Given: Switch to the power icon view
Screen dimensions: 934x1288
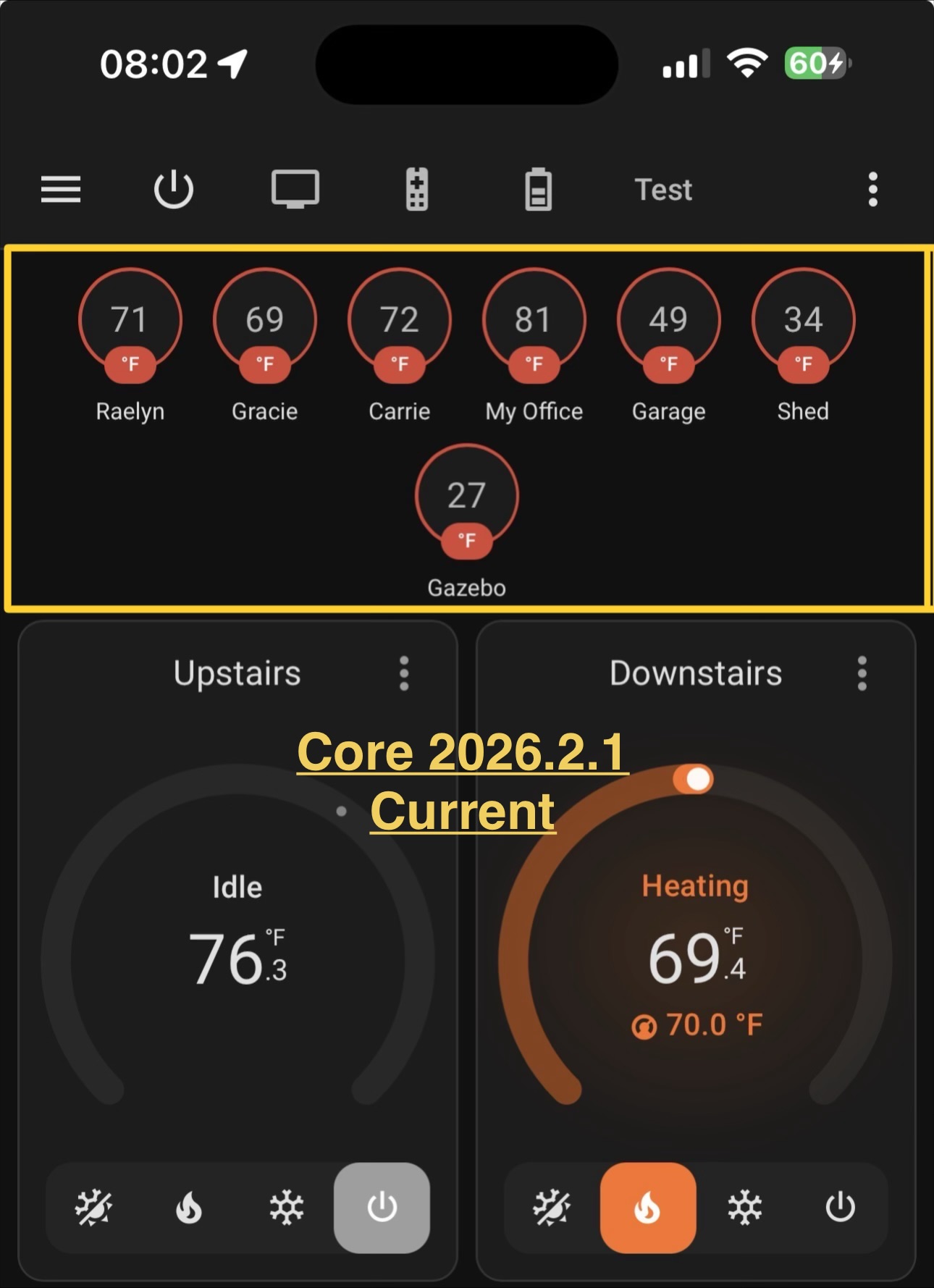Looking at the screenshot, I should click(x=174, y=190).
